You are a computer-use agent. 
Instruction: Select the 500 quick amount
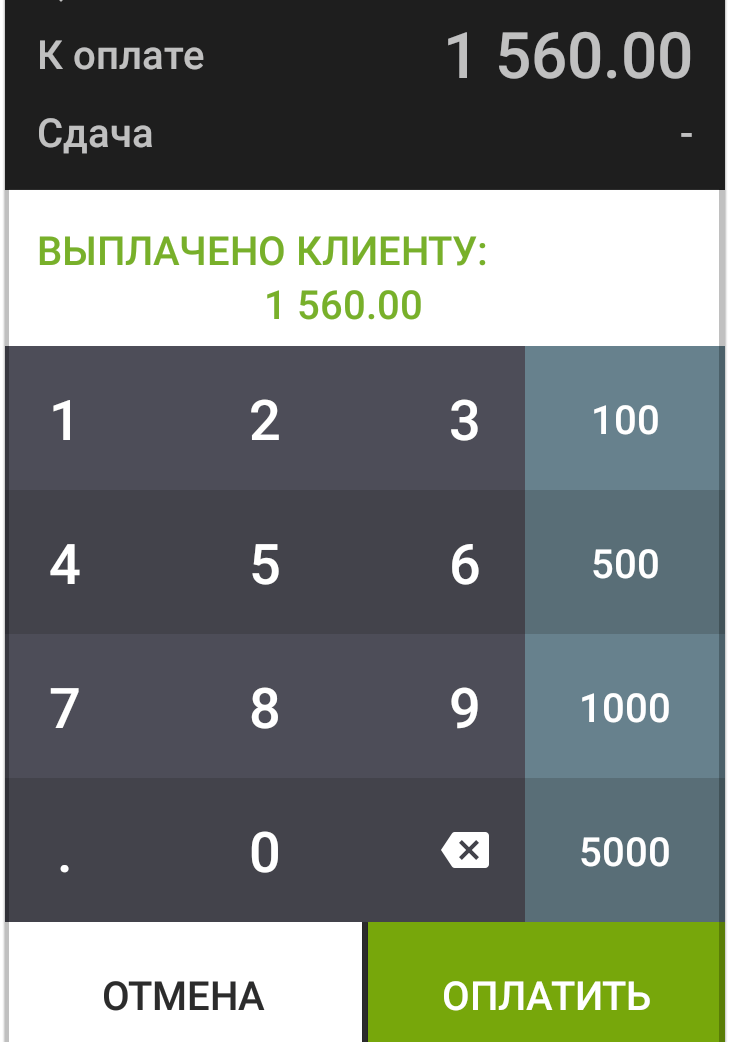pos(625,565)
